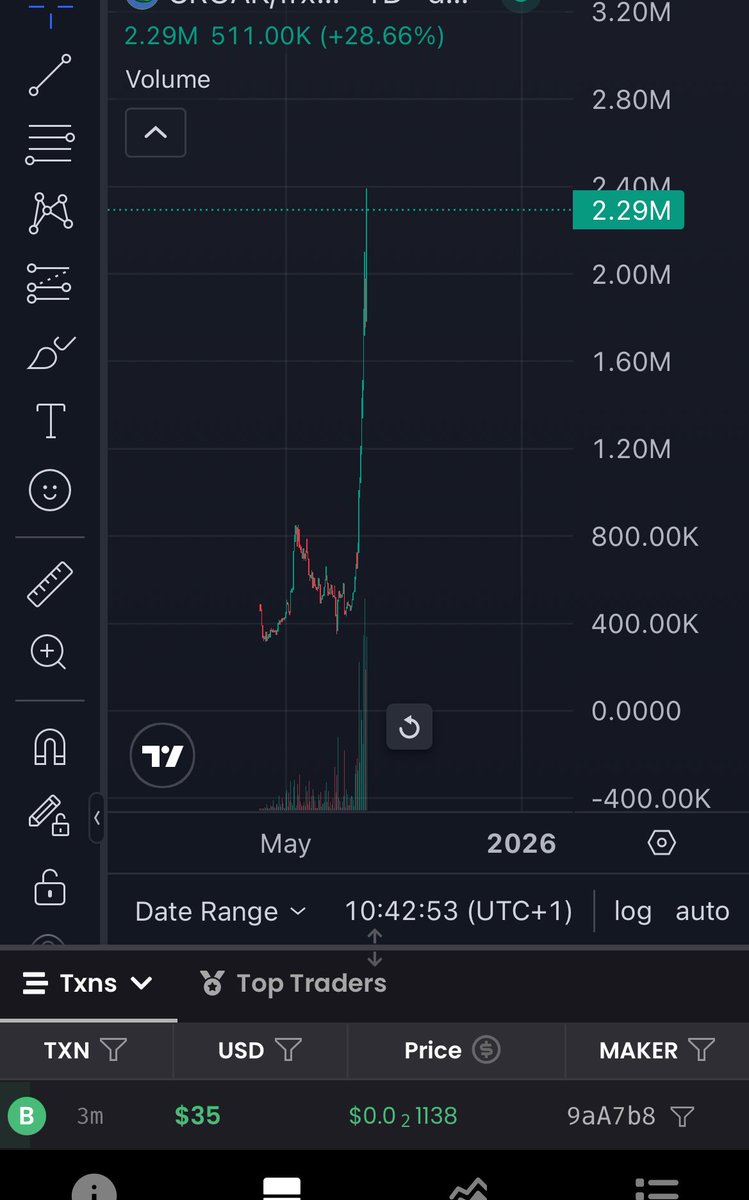Image resolution: width=749 pixels, height=1200 pixels.
Task: Reset the chart view
Action: [409, 727]
